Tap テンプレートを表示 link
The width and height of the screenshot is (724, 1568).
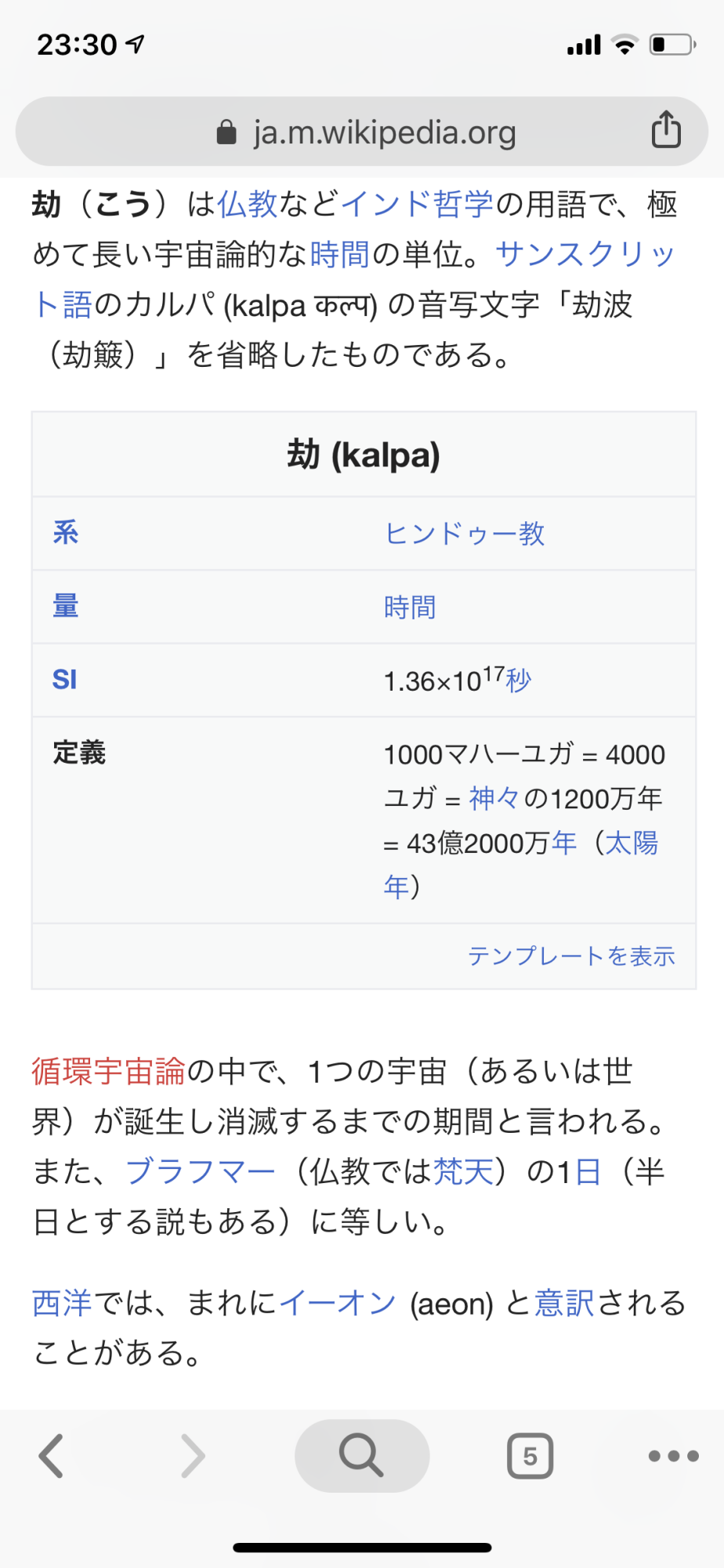click(571, 956)
